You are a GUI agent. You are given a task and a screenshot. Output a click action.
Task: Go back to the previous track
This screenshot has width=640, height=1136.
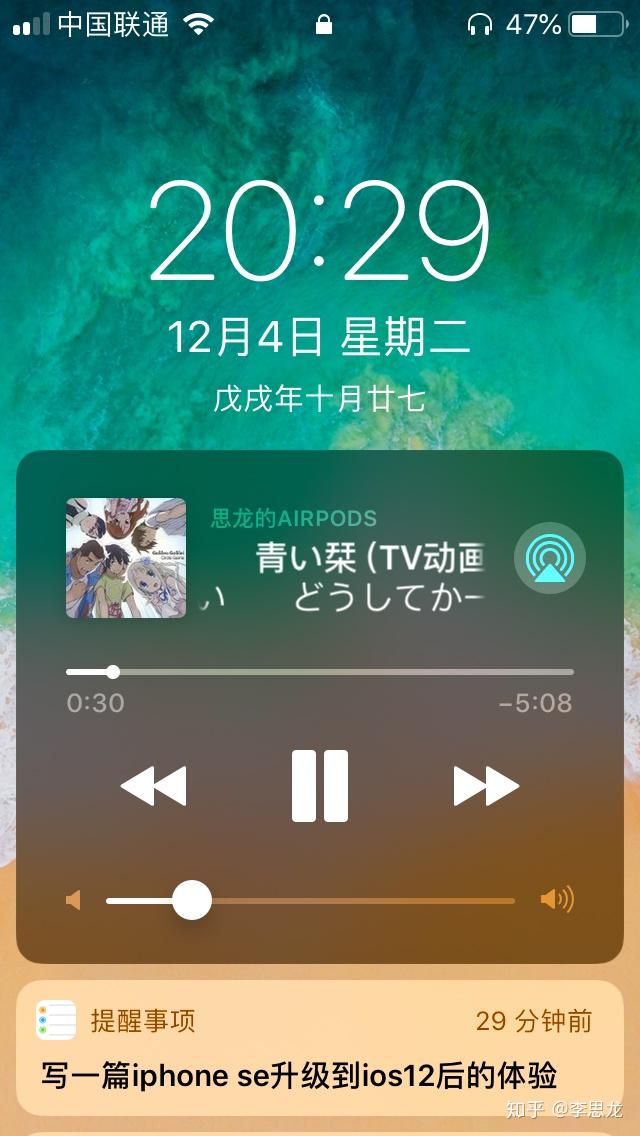(x=154, y=786)
